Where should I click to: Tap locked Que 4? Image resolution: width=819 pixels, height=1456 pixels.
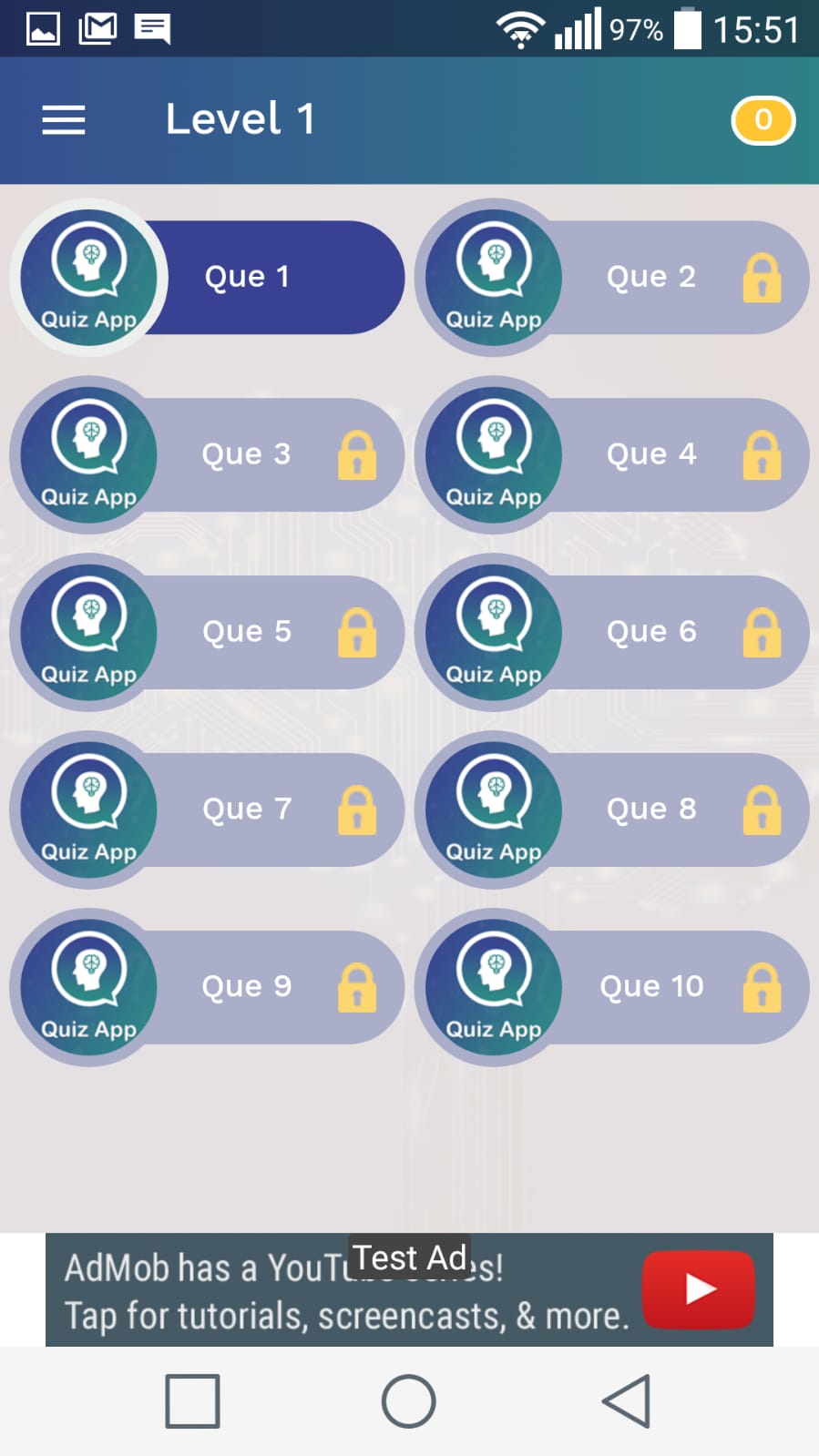click(x=612, y=454)
